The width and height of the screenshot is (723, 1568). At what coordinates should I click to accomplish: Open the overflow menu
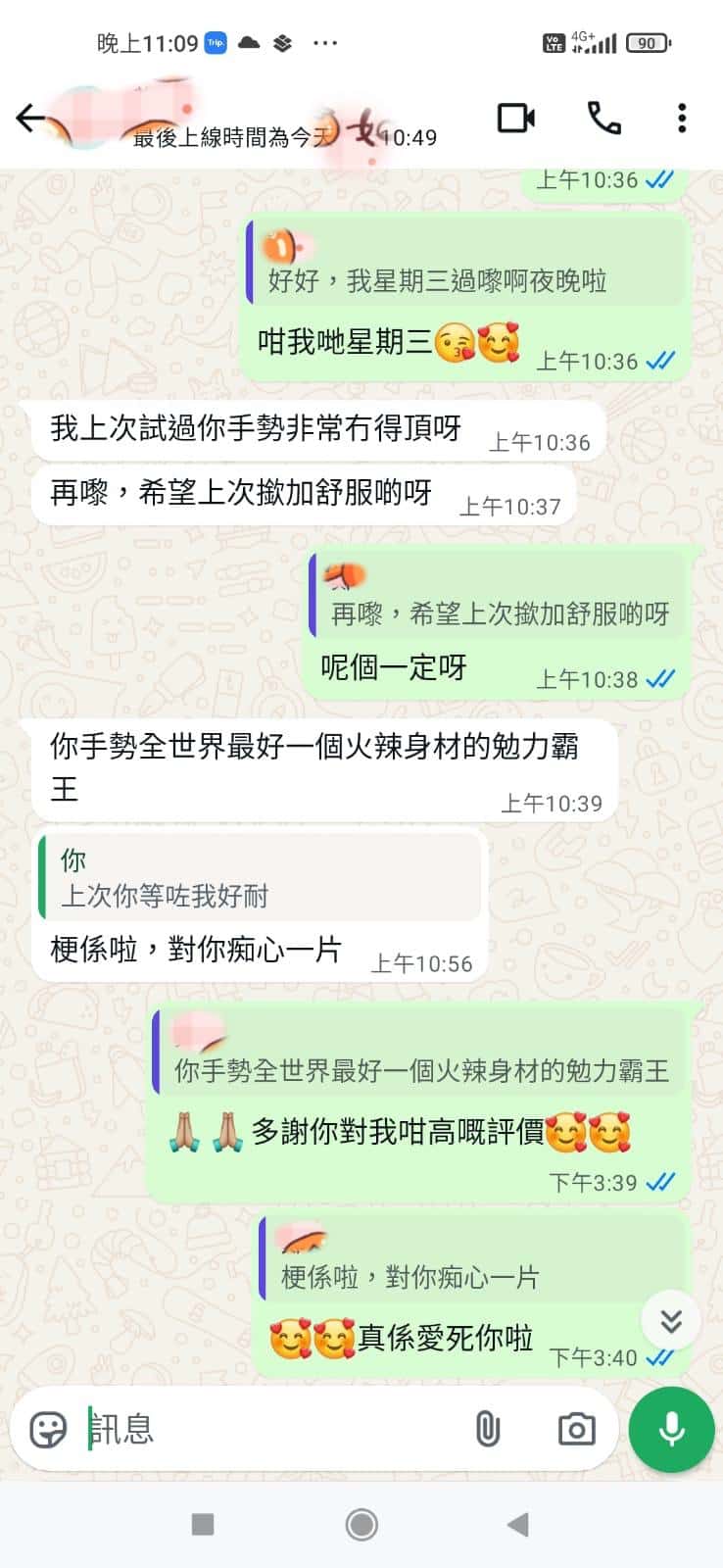[681, 119]
